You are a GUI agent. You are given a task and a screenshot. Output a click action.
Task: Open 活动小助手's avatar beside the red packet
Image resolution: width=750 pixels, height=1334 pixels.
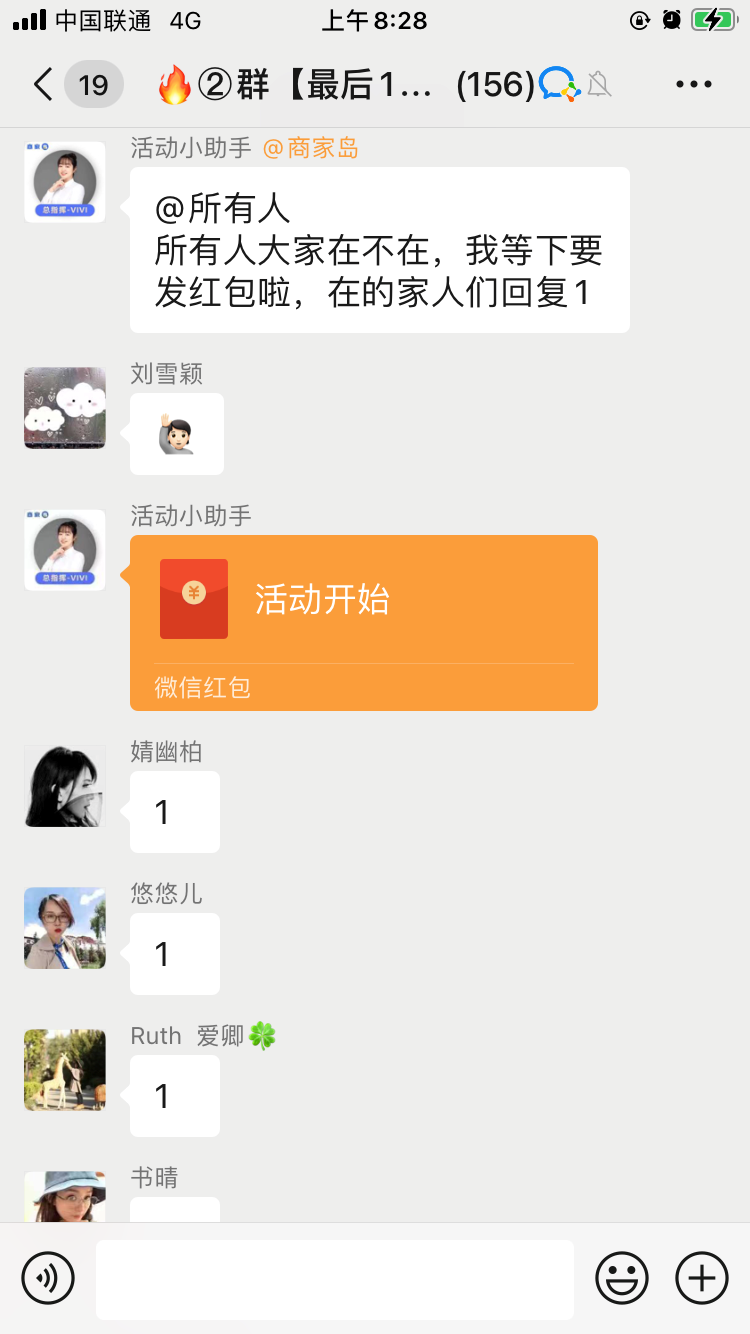[65, 550]
